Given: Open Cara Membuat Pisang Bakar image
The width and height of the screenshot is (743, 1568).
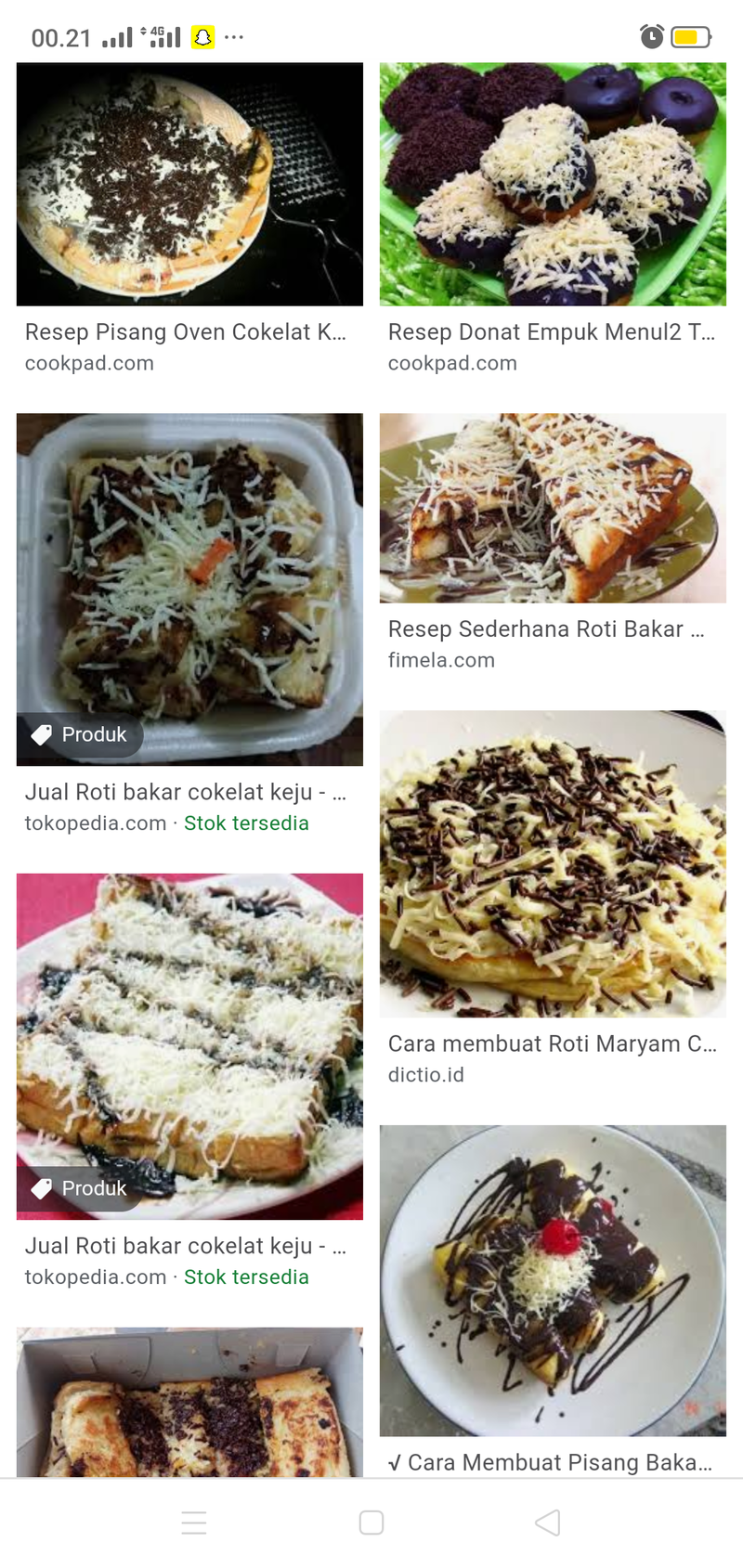Looking at the screenshot, I should point(553,1280).
